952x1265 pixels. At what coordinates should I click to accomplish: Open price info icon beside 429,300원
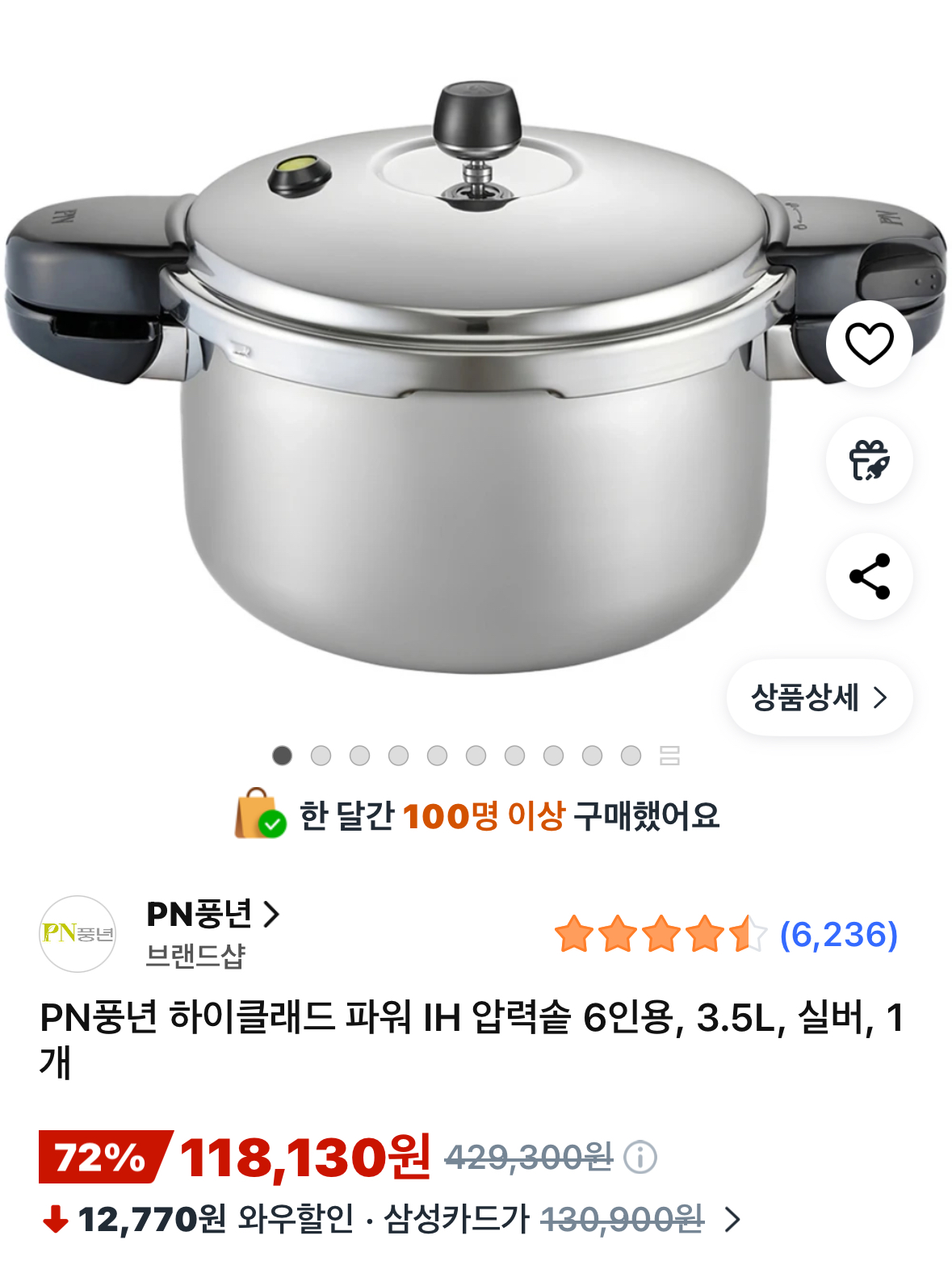[x=640, y=1158]
